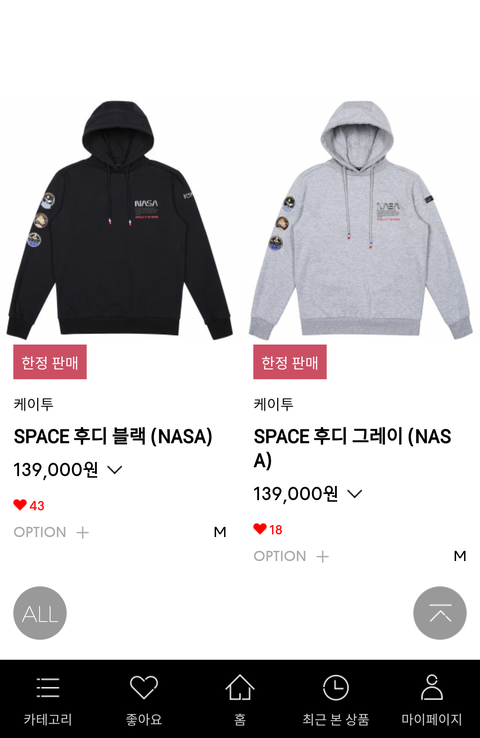Open SPACE 후디 그레이 (NASA) product title

352,448
